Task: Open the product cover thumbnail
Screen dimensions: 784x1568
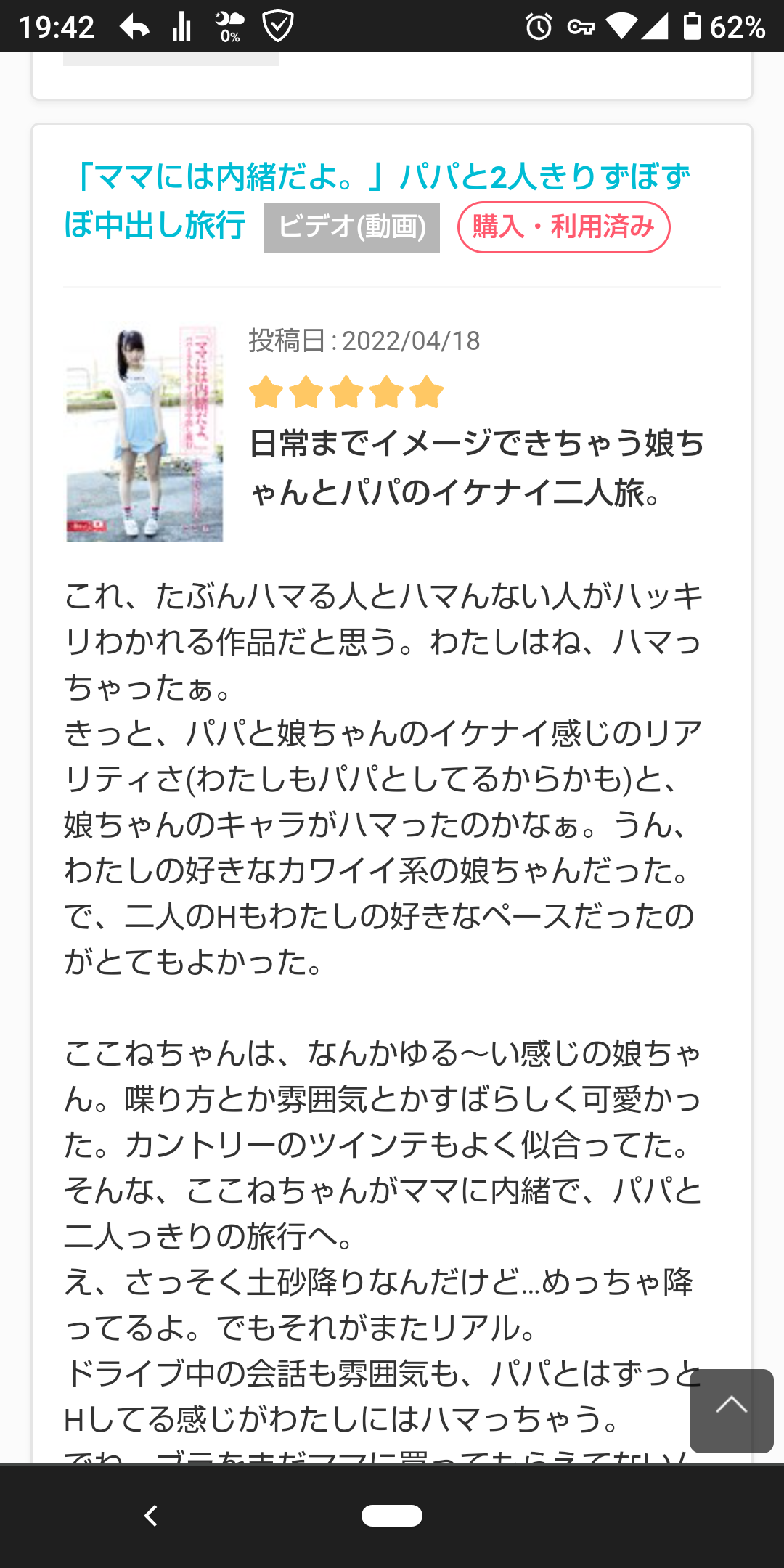Action: point(144,433)
